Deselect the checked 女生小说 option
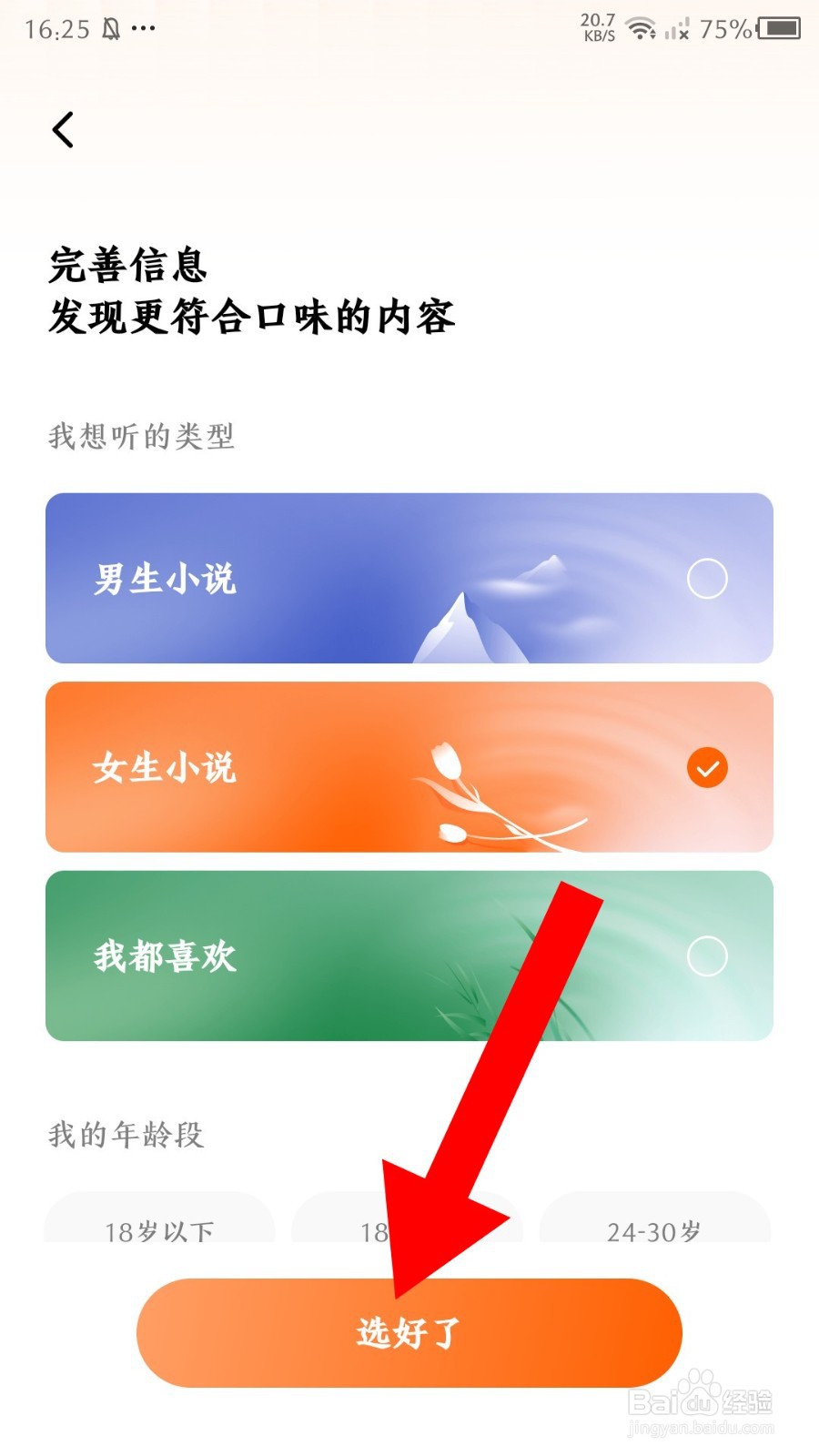Image resolution: width=819 pixels, height=1456 pixels. click(707, 768)
